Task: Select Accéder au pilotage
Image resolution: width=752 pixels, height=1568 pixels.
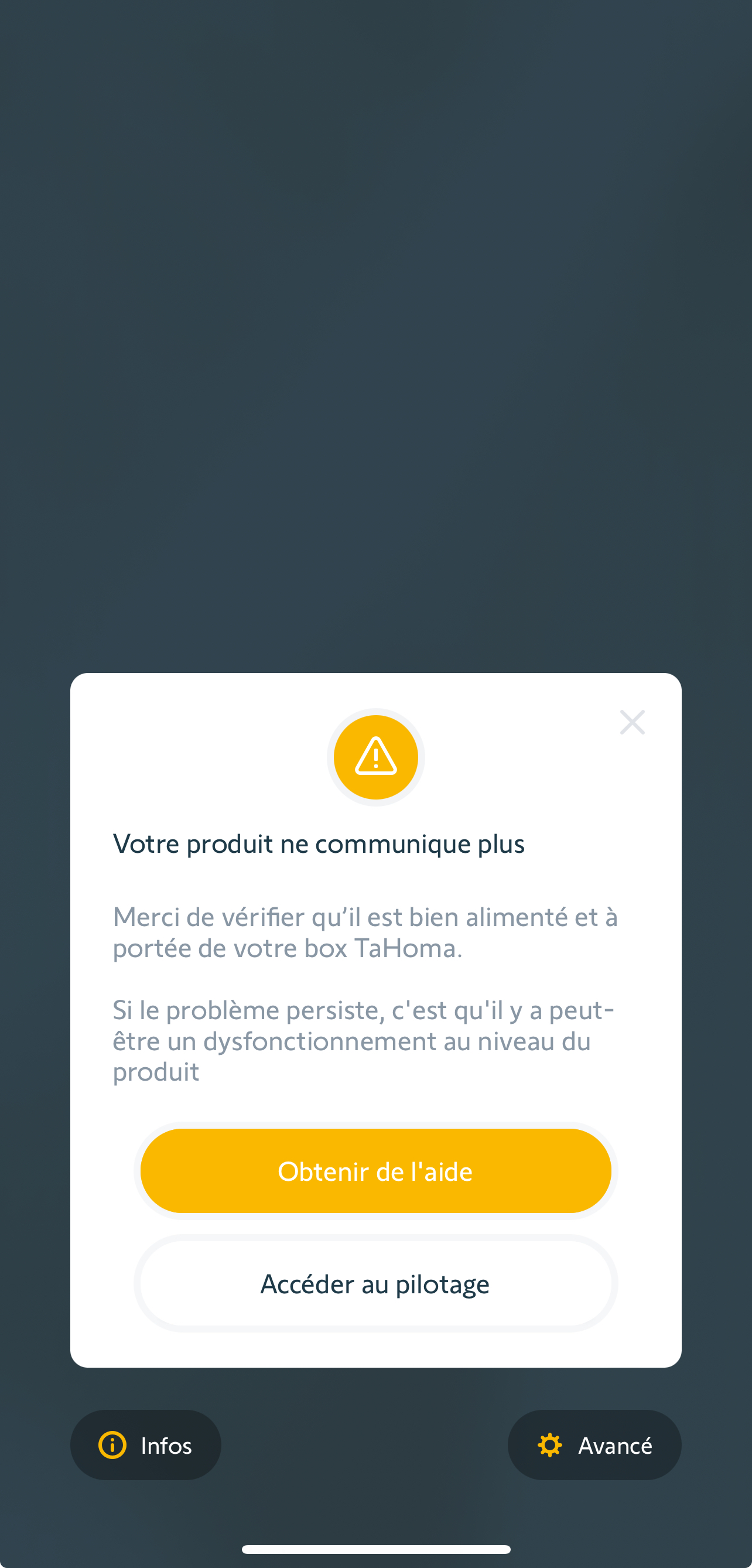Action: pyautogui.click(x=375, y=1284)
